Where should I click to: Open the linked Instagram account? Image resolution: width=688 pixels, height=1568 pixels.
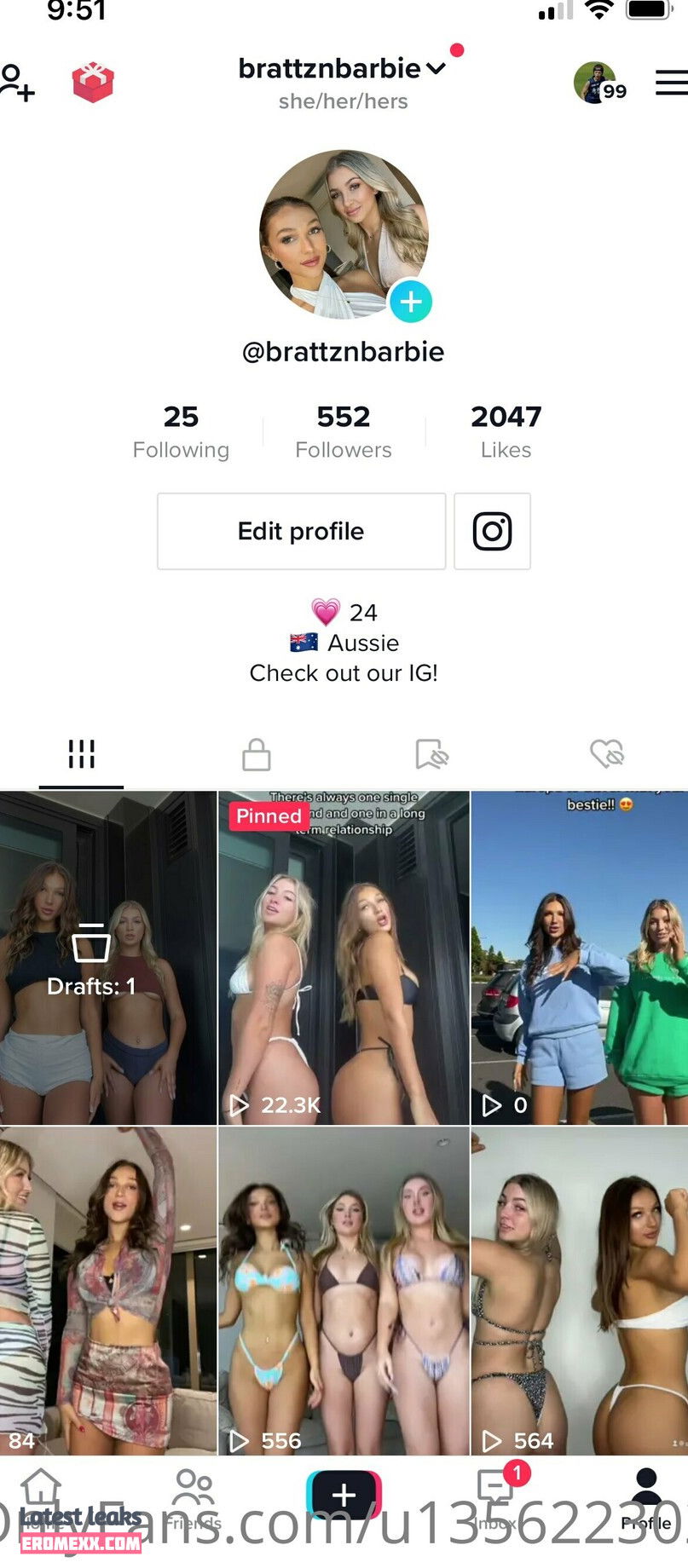[492, 531]
